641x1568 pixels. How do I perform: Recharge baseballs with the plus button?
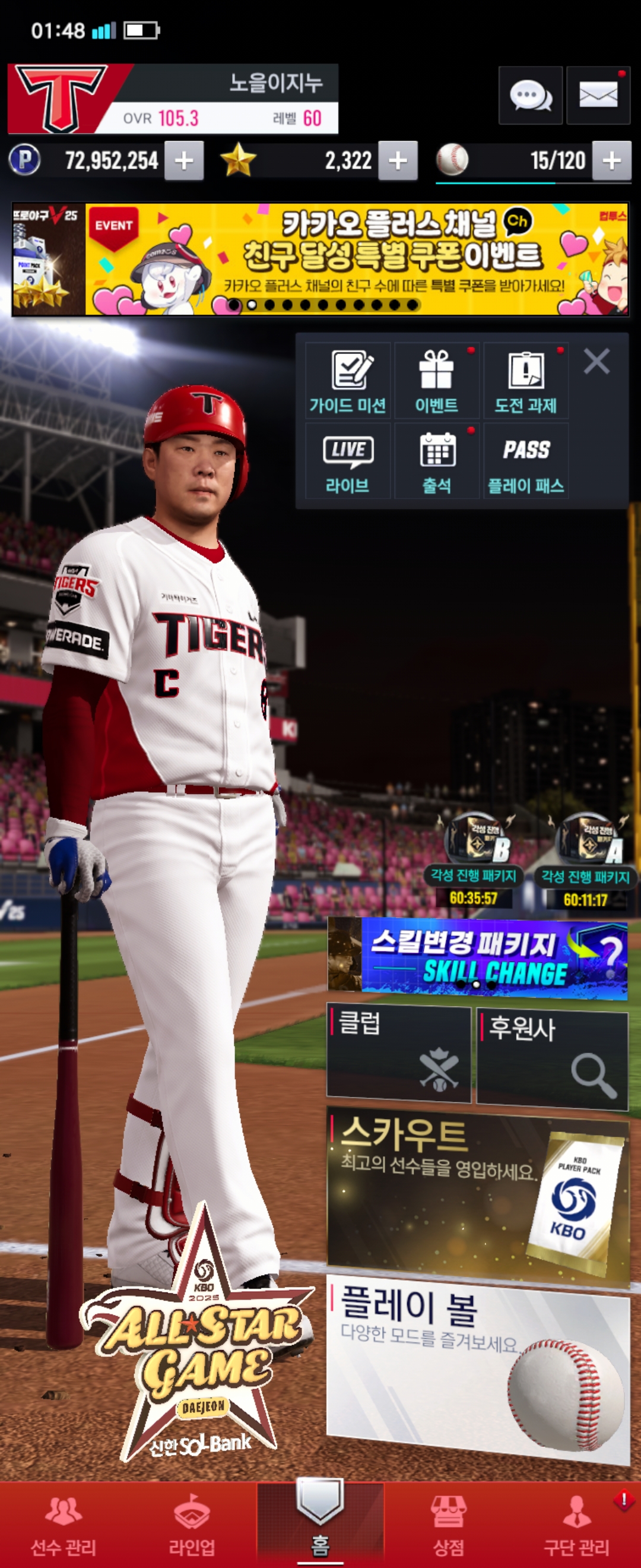[x=611, y=161]
